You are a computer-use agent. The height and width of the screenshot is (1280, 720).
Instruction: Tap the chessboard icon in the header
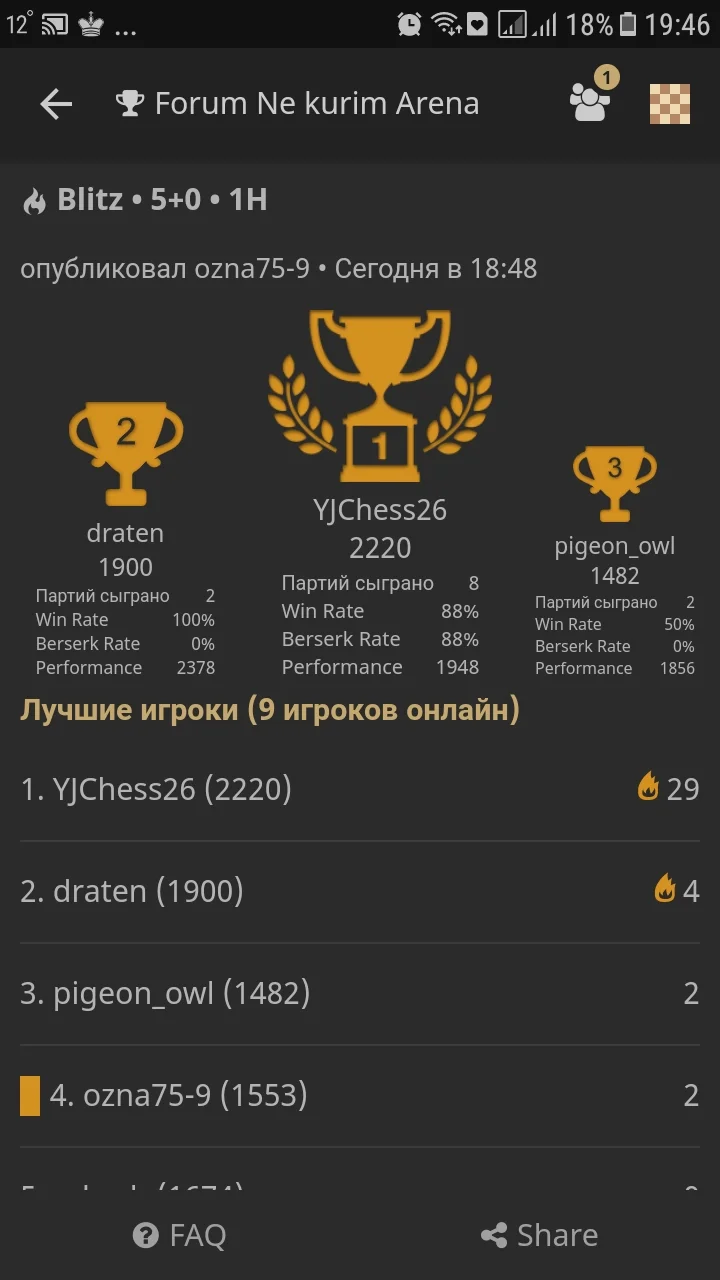tap(670, 103)
